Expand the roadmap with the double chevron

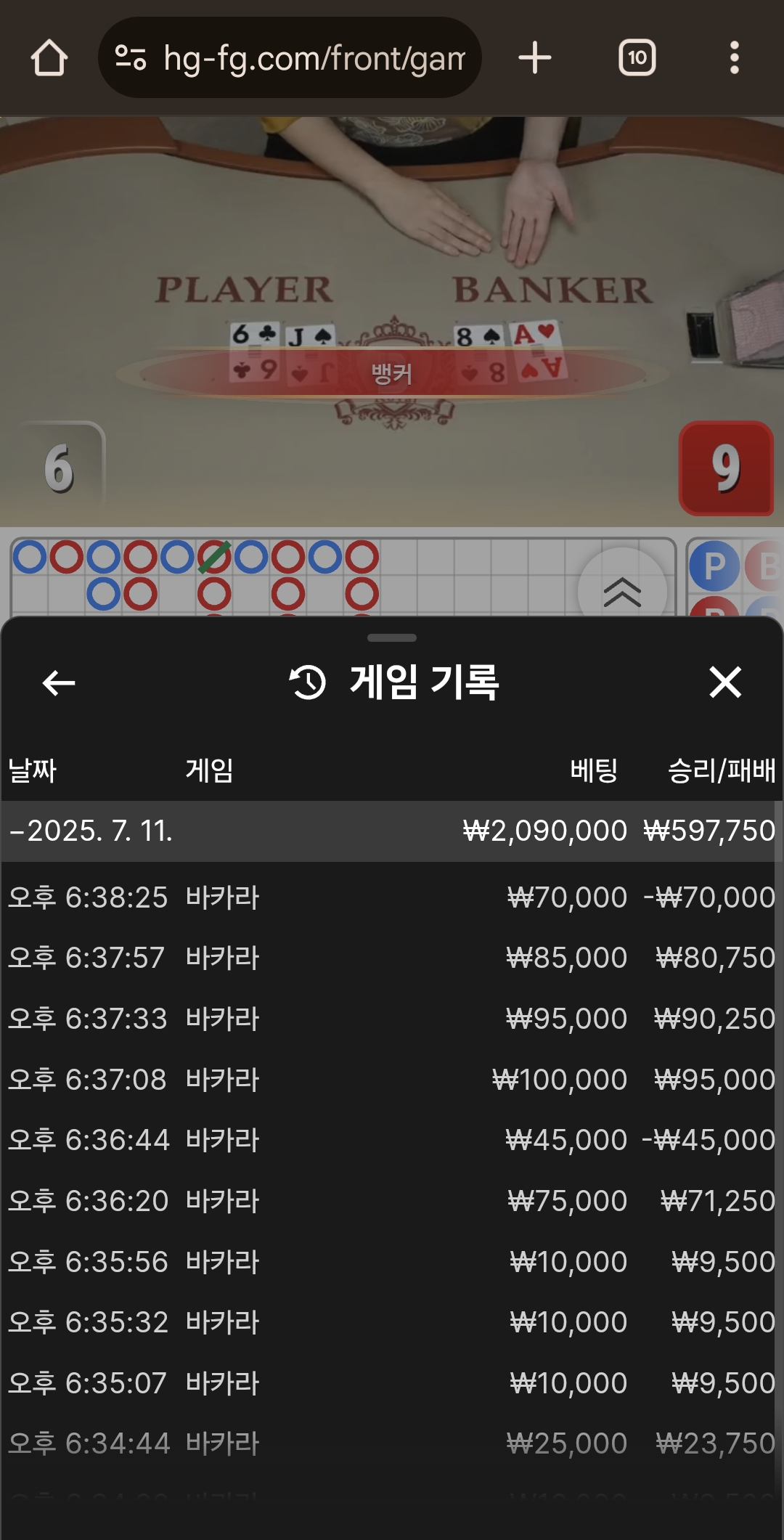622,592
